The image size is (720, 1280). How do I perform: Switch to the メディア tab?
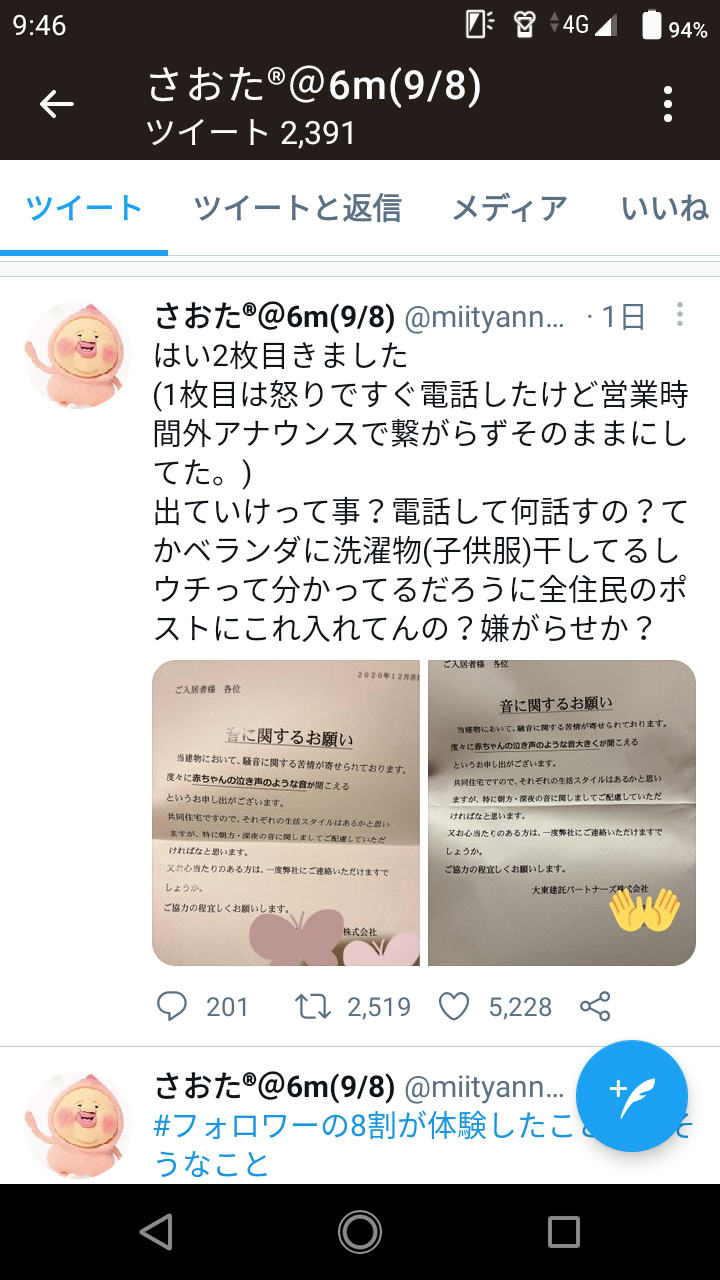pos(510,208)
